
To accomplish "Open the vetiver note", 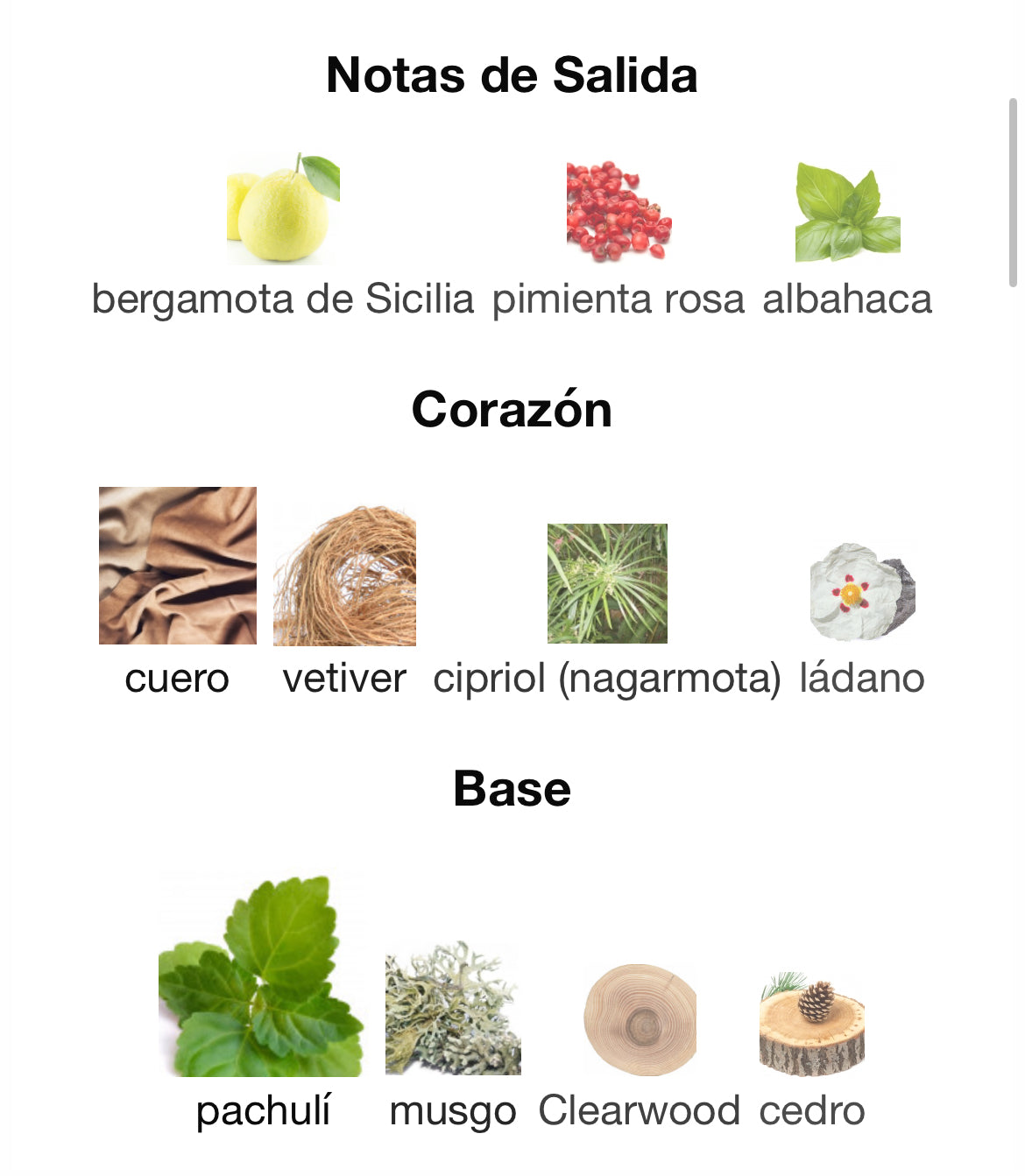I will [x=344, y=576].
